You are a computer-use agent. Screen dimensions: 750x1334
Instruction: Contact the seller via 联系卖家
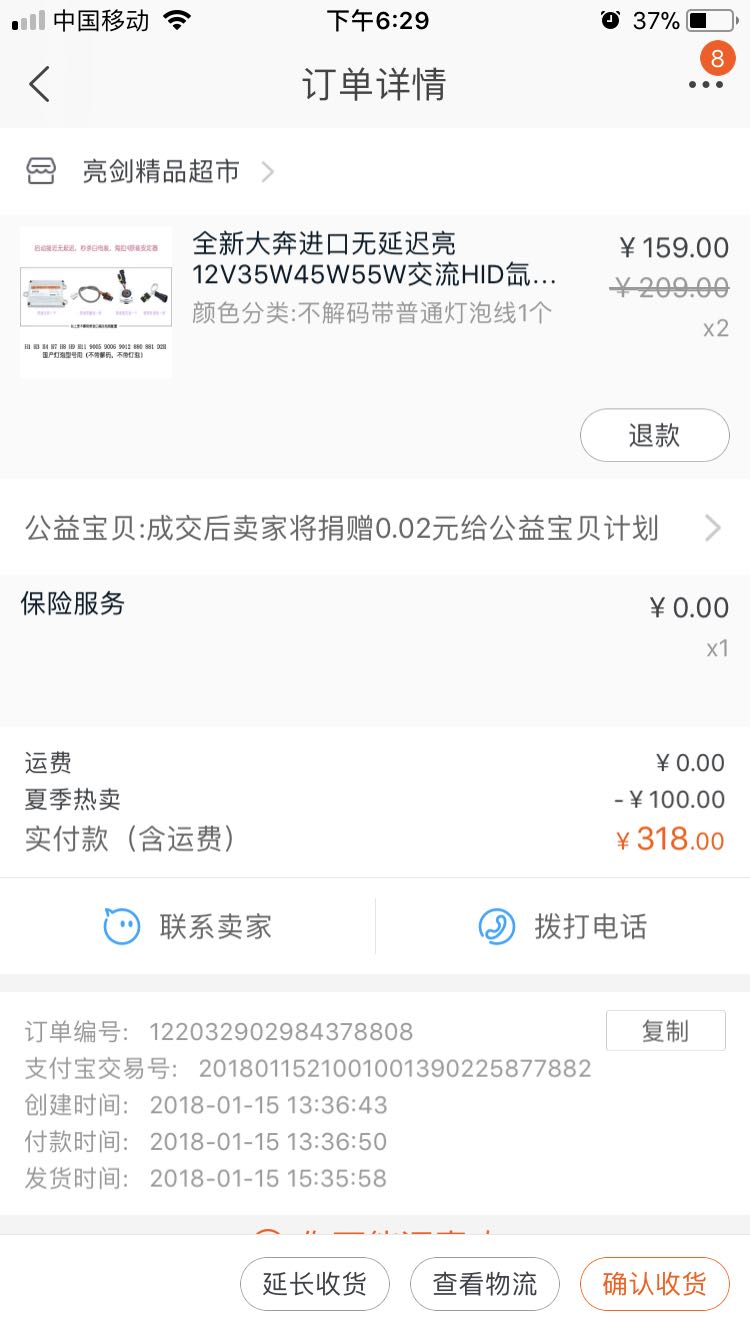pyautogui.click(x=188, y=926)
